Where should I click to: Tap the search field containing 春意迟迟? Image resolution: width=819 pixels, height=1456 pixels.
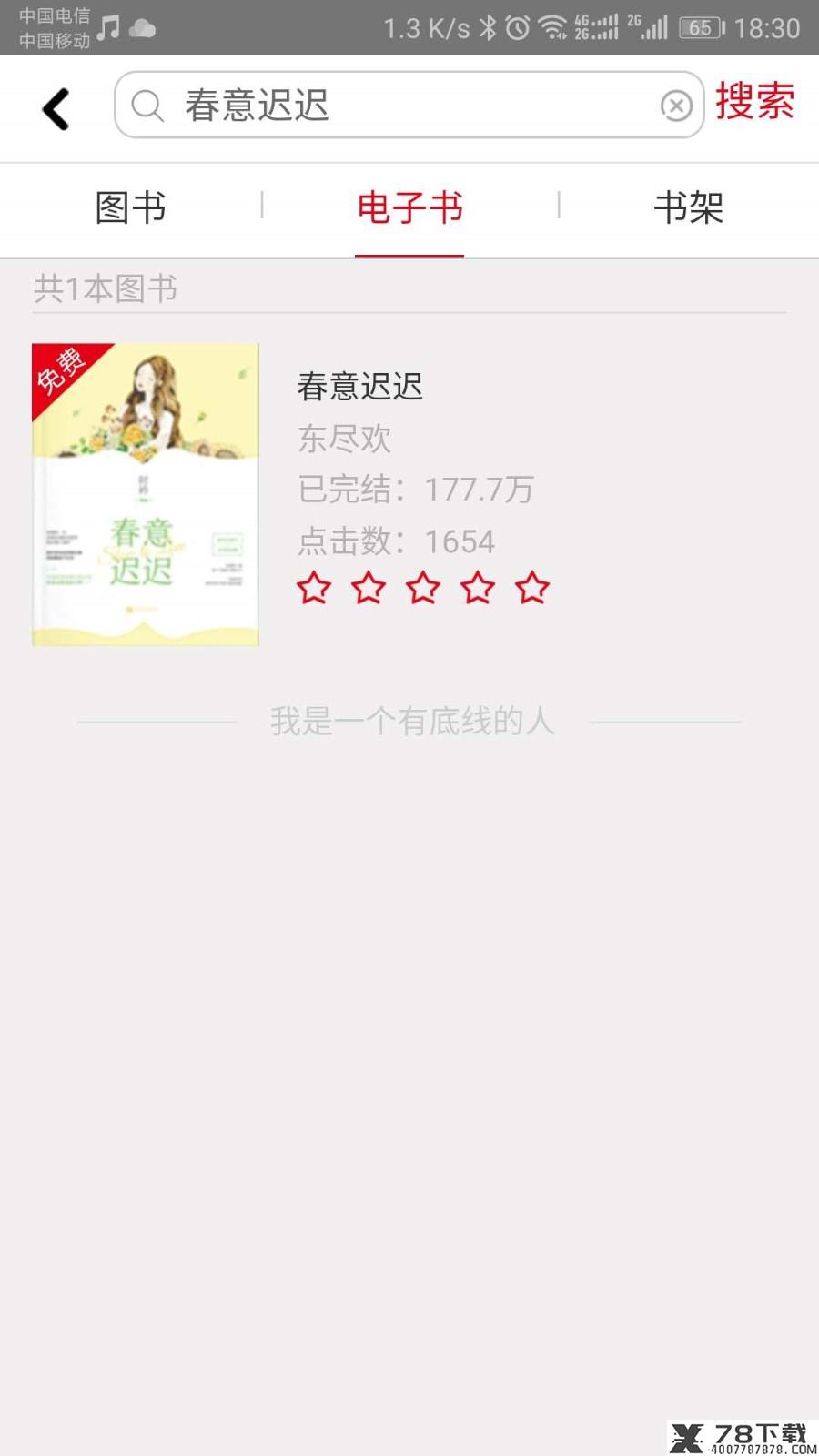409,105
